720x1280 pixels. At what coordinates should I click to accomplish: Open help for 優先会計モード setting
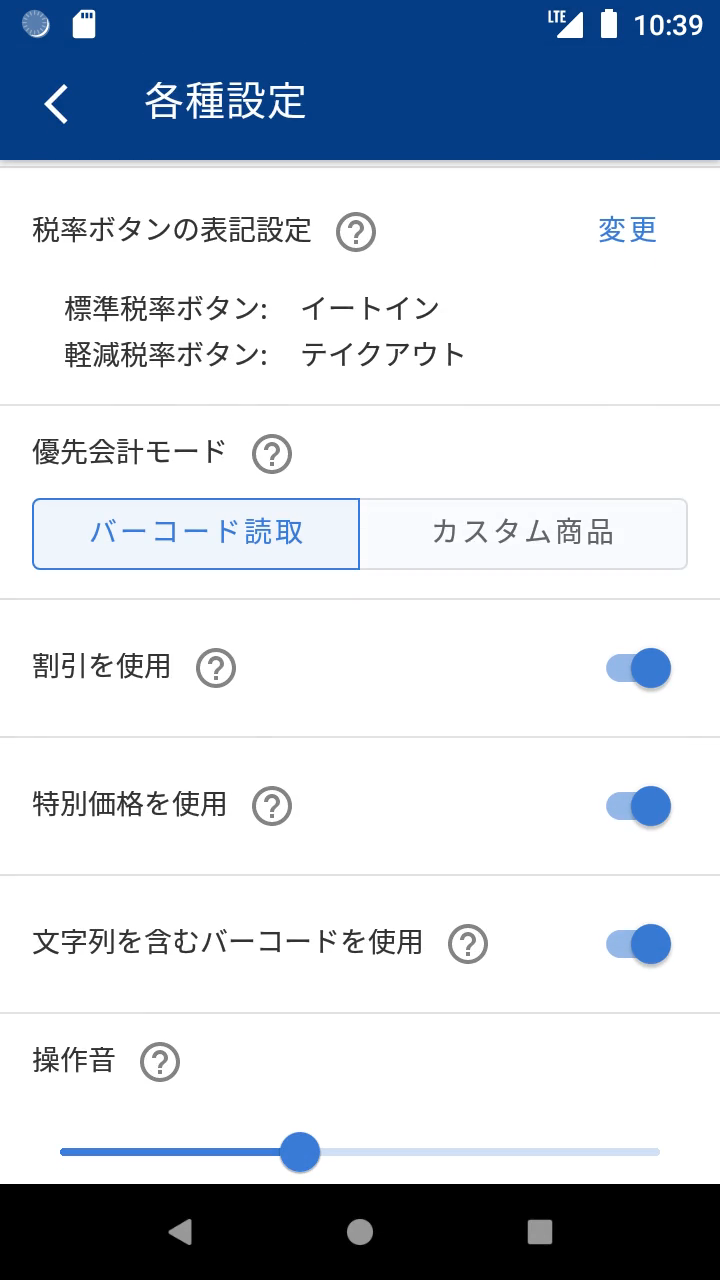click(269, 453)
